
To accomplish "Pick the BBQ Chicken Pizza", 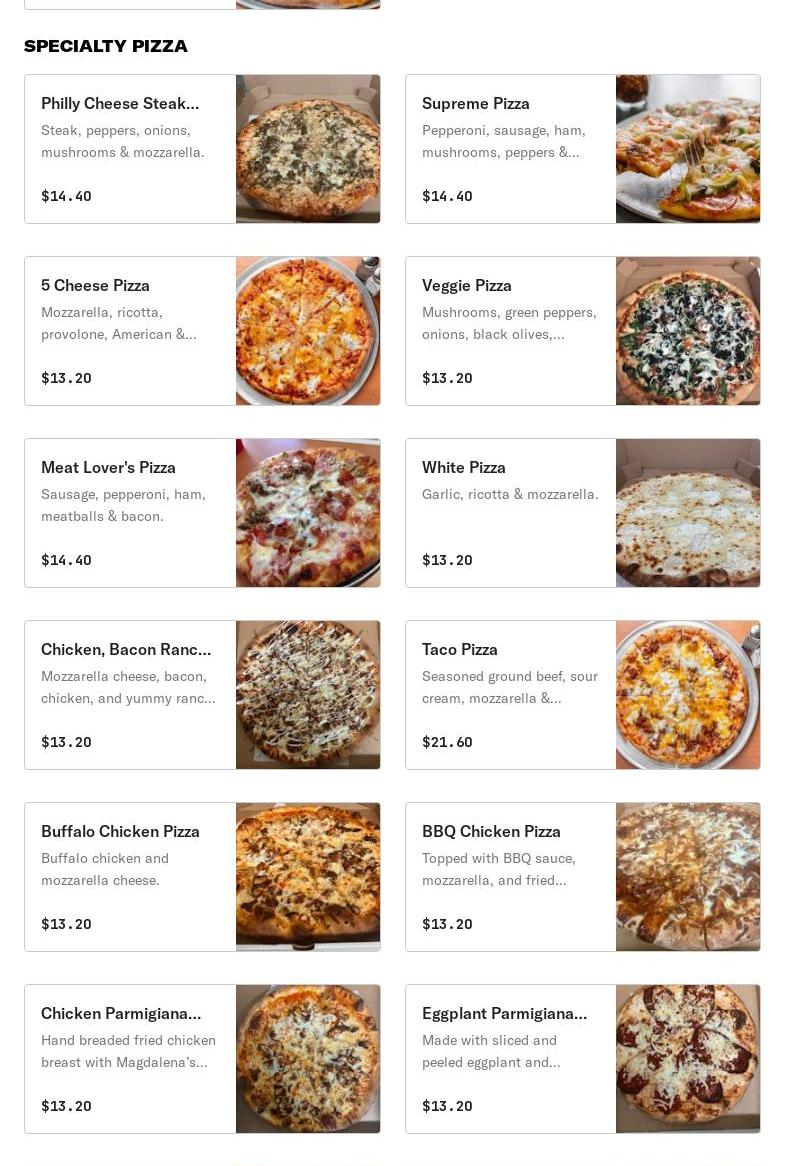I will 582,877.
